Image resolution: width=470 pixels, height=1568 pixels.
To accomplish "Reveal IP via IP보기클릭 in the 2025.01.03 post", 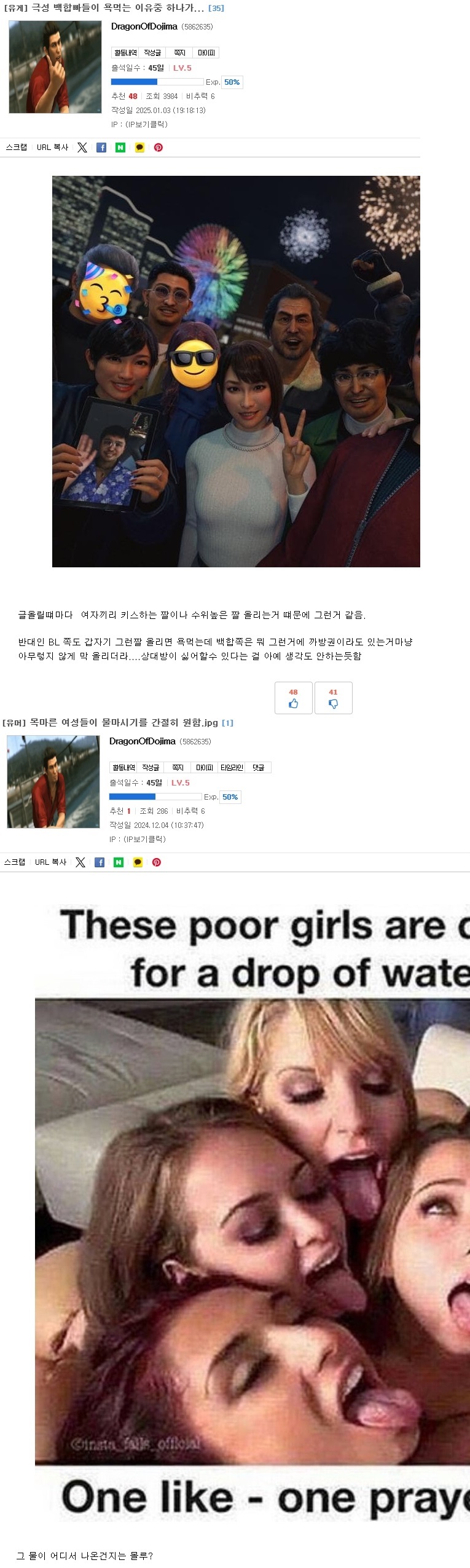I will coord(146,124).
